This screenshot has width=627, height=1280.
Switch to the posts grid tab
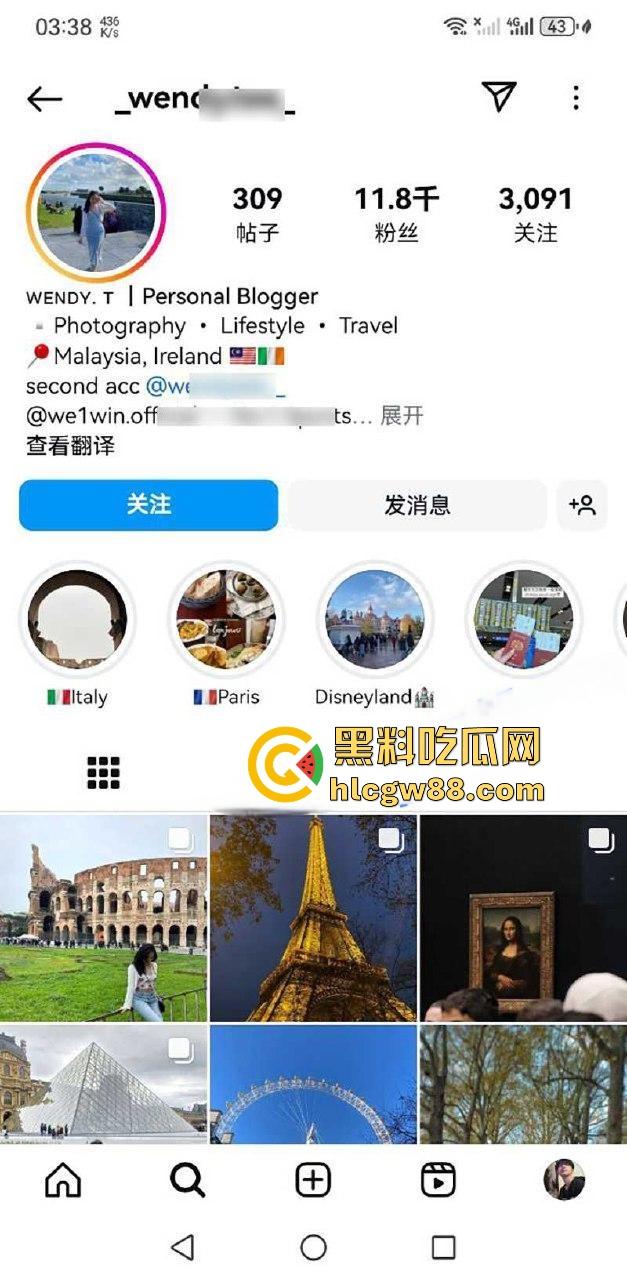click(x=103, y=772)
